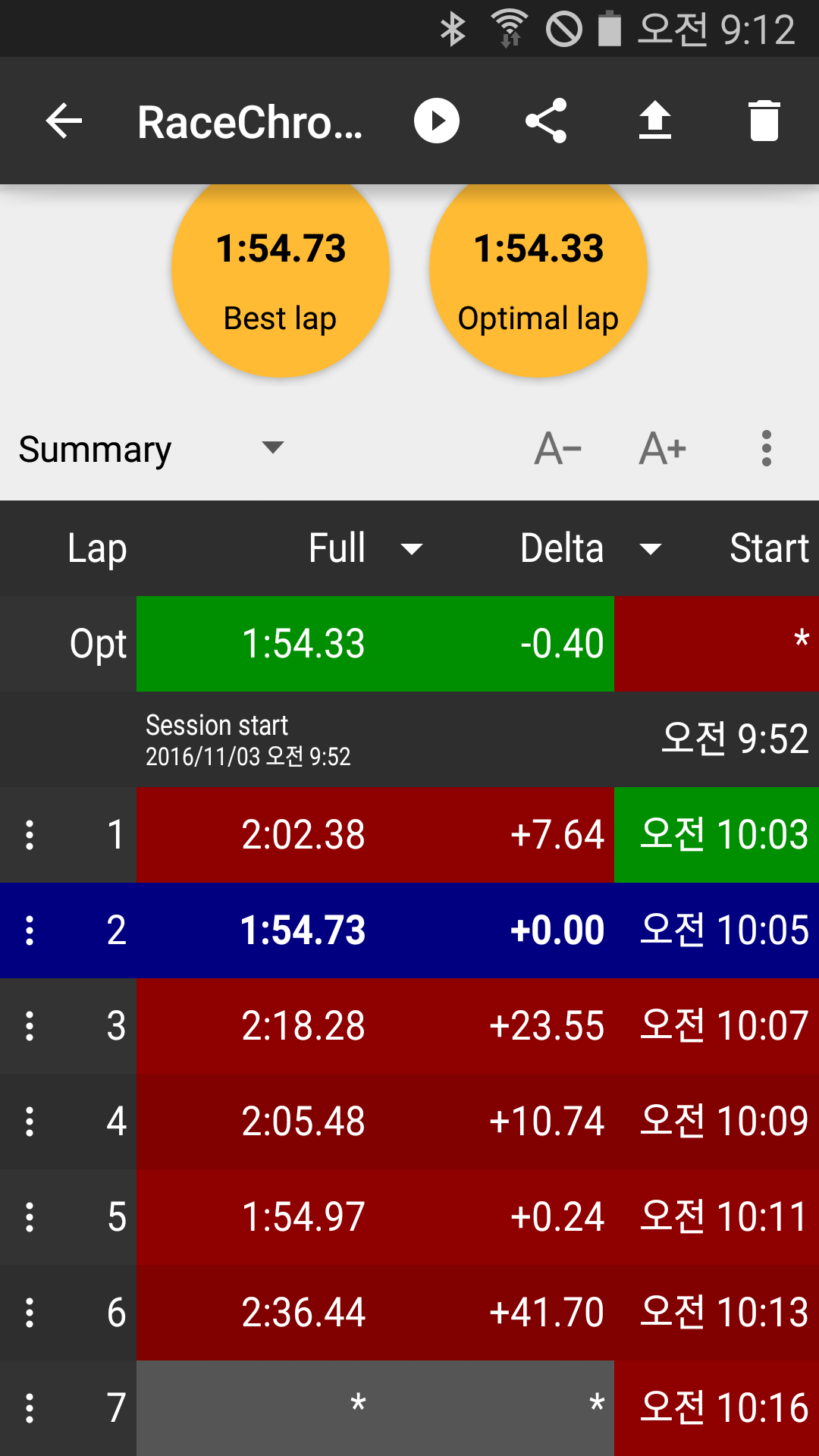The width and height of the screenshot is (819, 1456).
Task: Increase font size with A+
Action: point(663,449)
